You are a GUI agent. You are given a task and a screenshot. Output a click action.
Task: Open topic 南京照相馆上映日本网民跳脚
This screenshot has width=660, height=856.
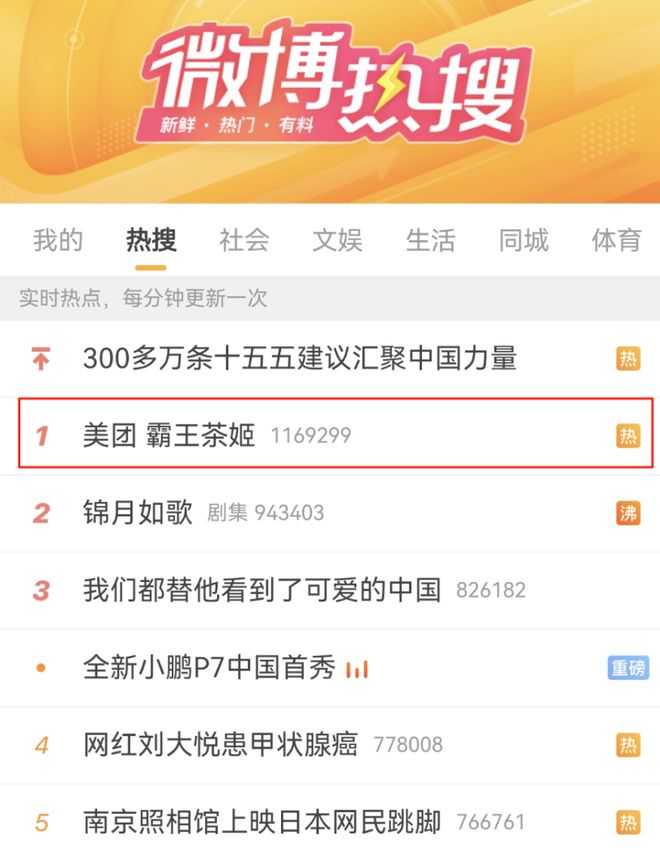click(x=262, y=822)
